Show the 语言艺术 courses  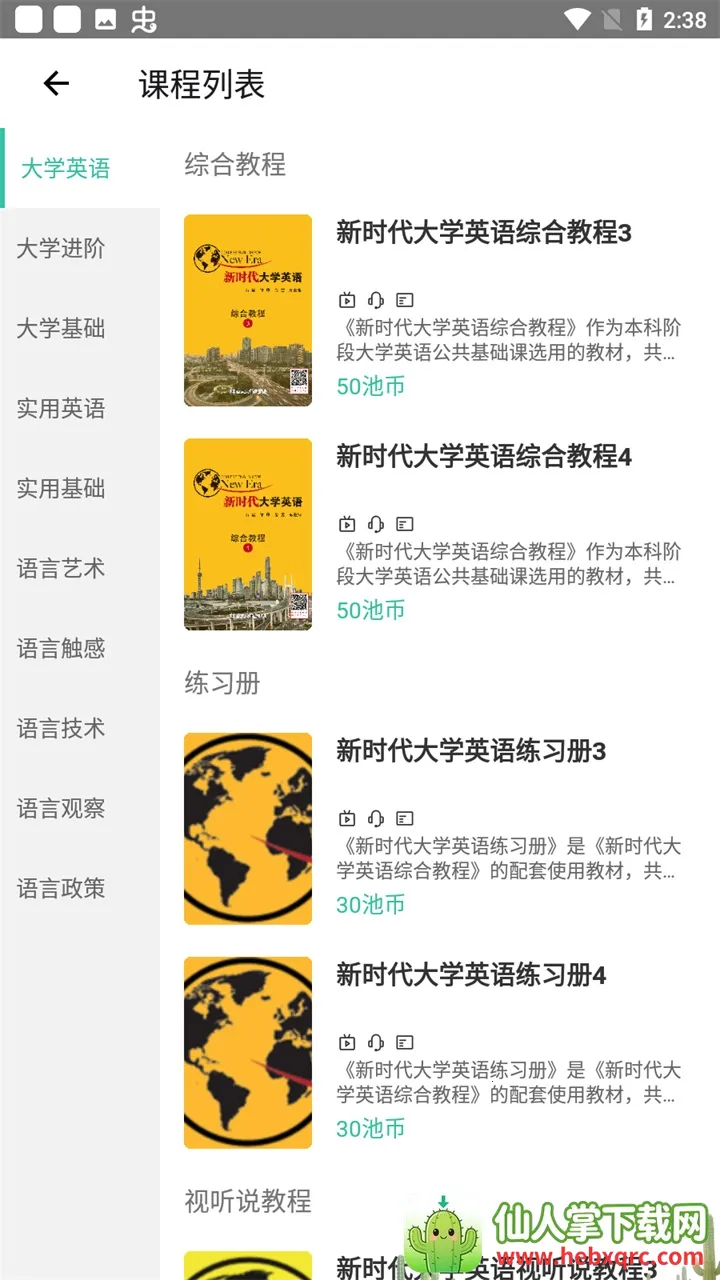tap(61, 569)
